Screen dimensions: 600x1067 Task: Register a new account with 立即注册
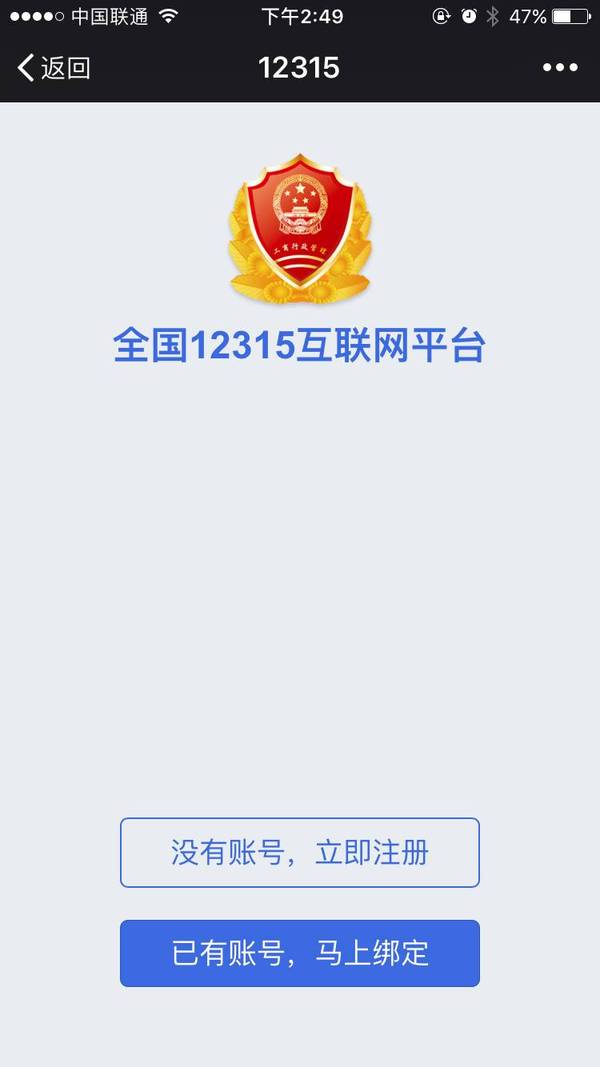point(300,853)
